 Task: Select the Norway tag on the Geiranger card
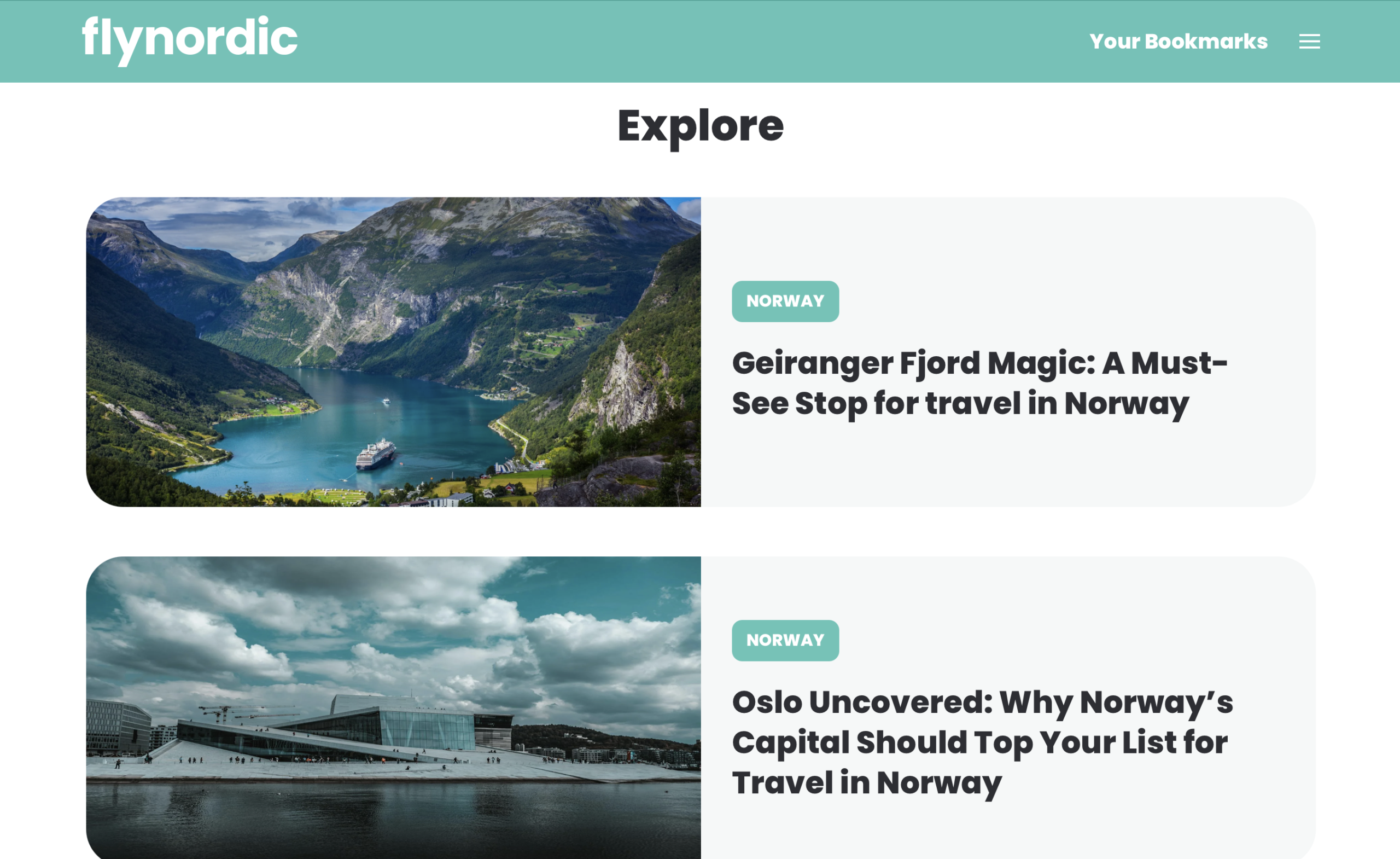785,301
